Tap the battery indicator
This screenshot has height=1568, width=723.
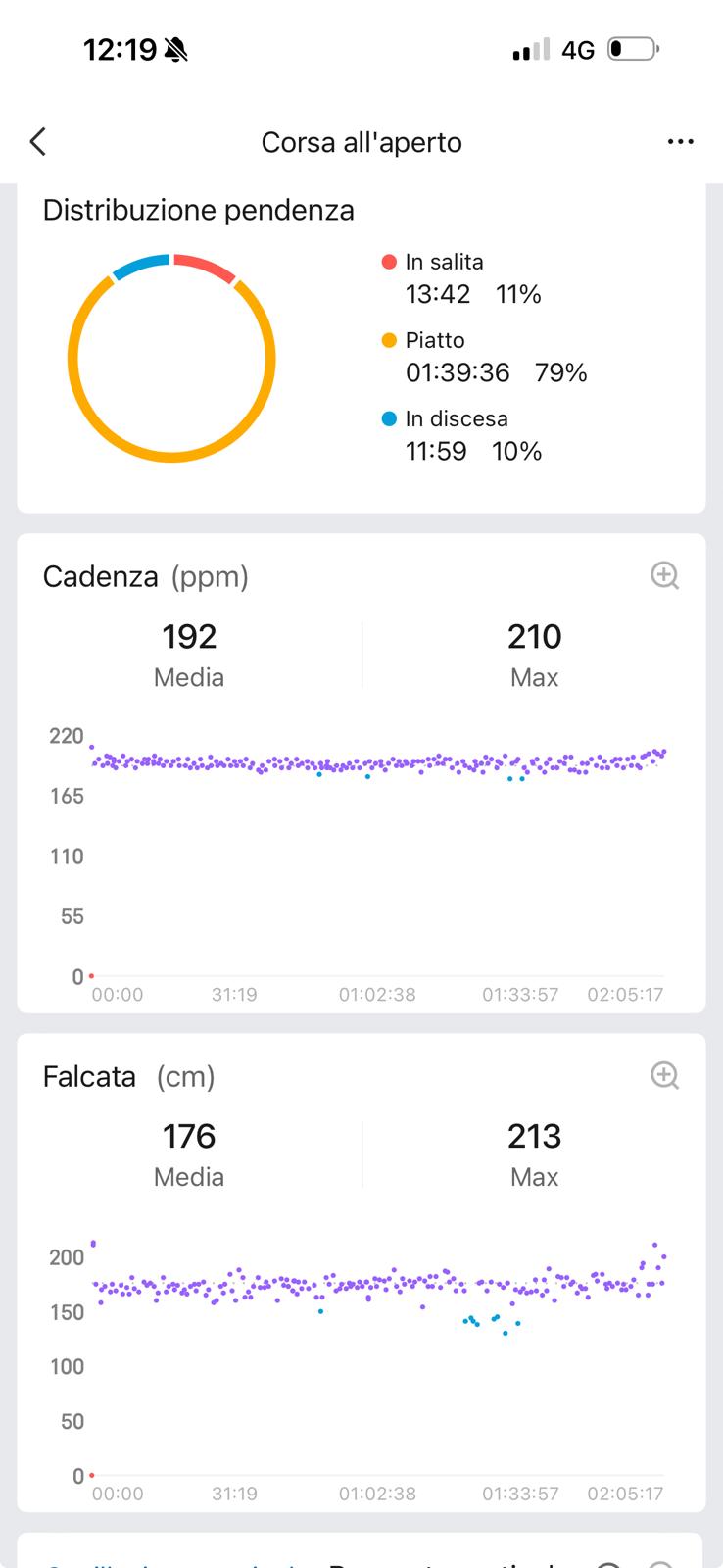[x=631, y=48]
